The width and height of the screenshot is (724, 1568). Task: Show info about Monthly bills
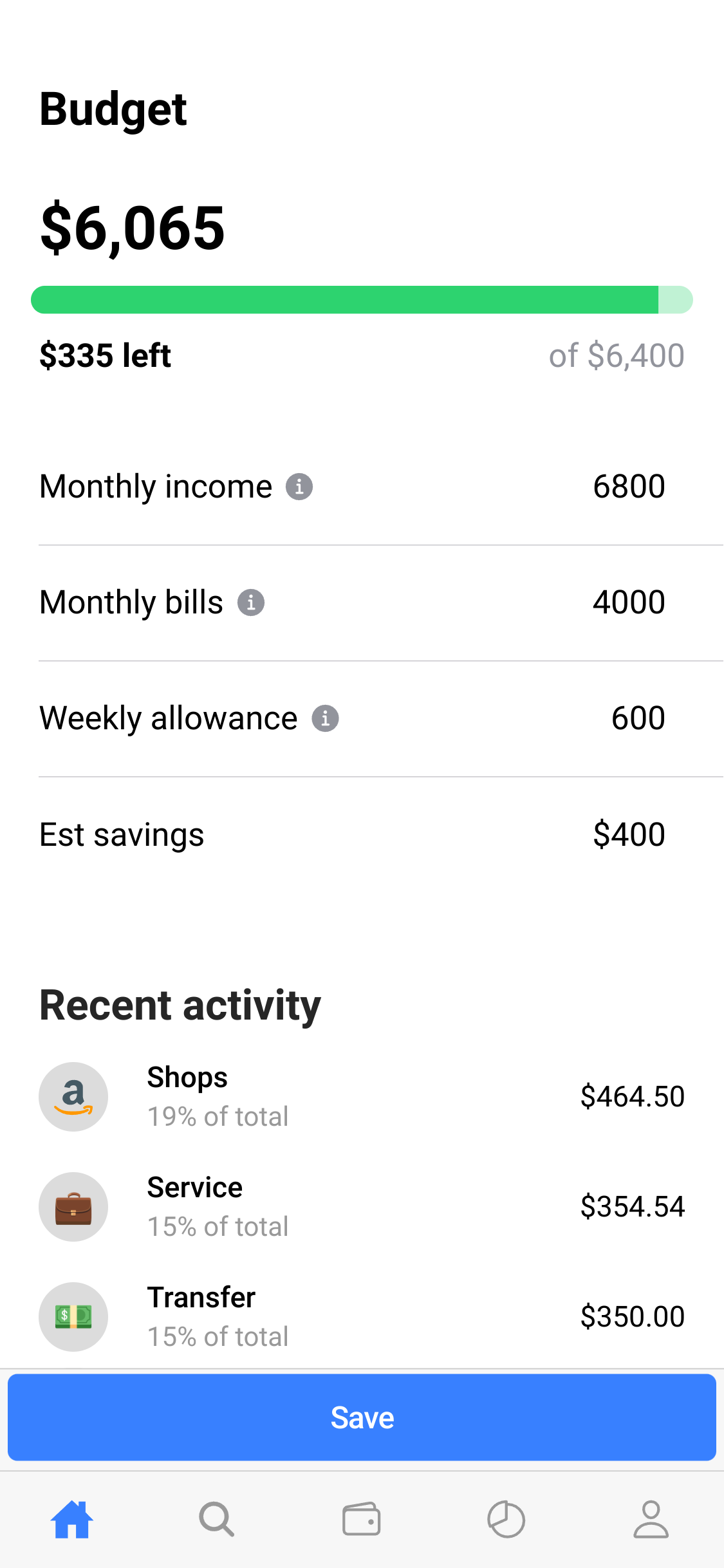click(x=251, y=602)
